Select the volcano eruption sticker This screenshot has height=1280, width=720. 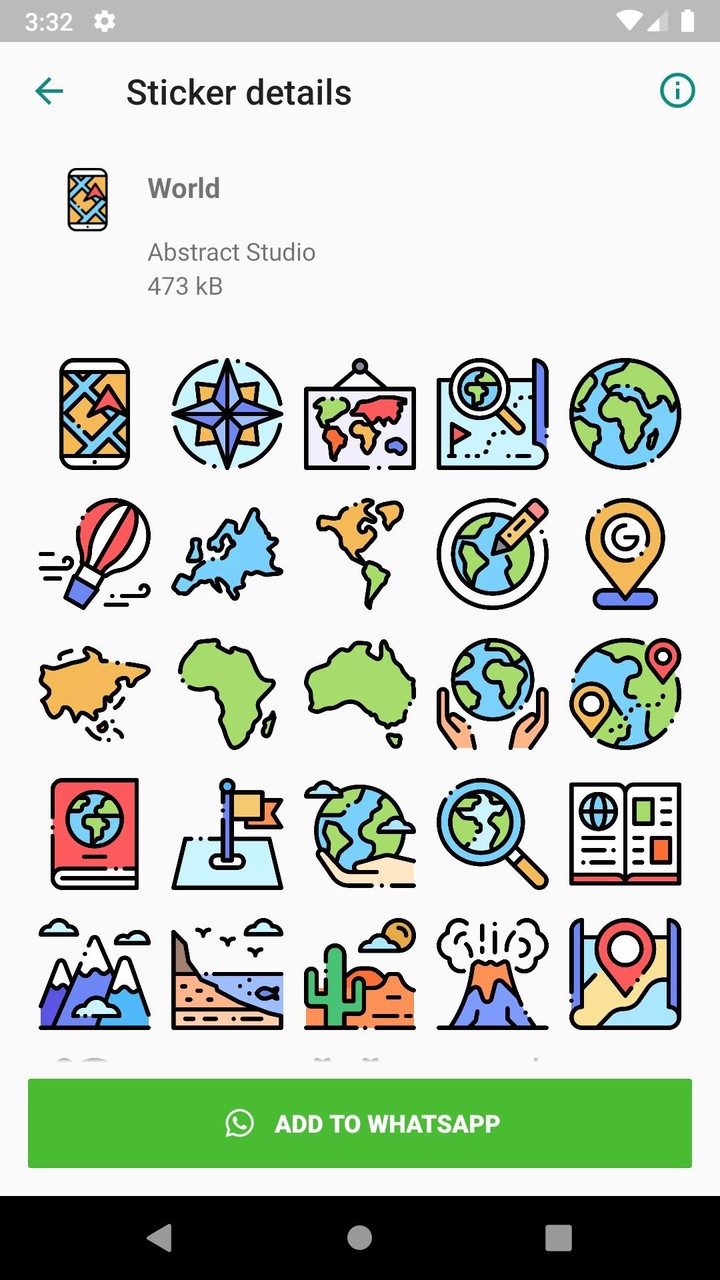[492, 974]
